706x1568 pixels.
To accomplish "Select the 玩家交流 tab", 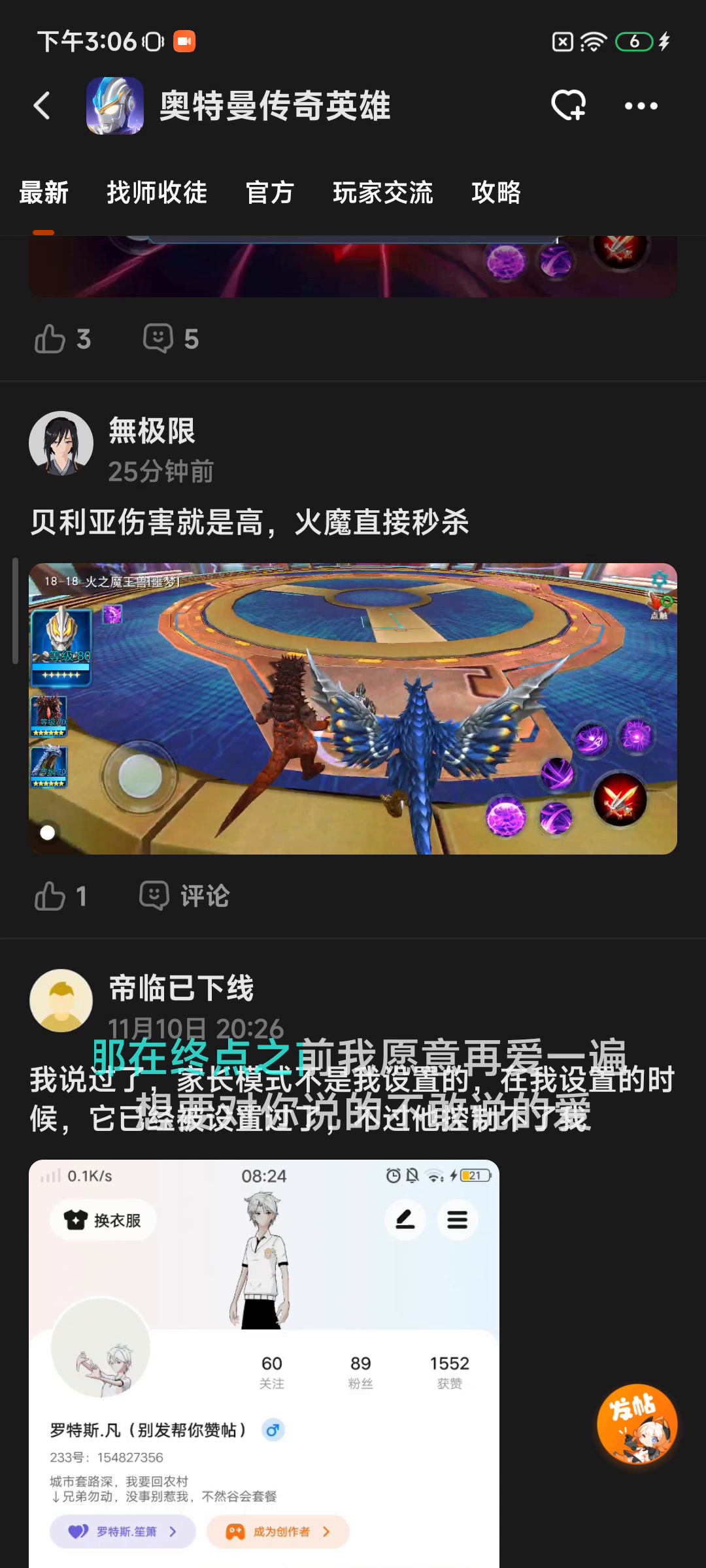I will click(x=382, y=193).
